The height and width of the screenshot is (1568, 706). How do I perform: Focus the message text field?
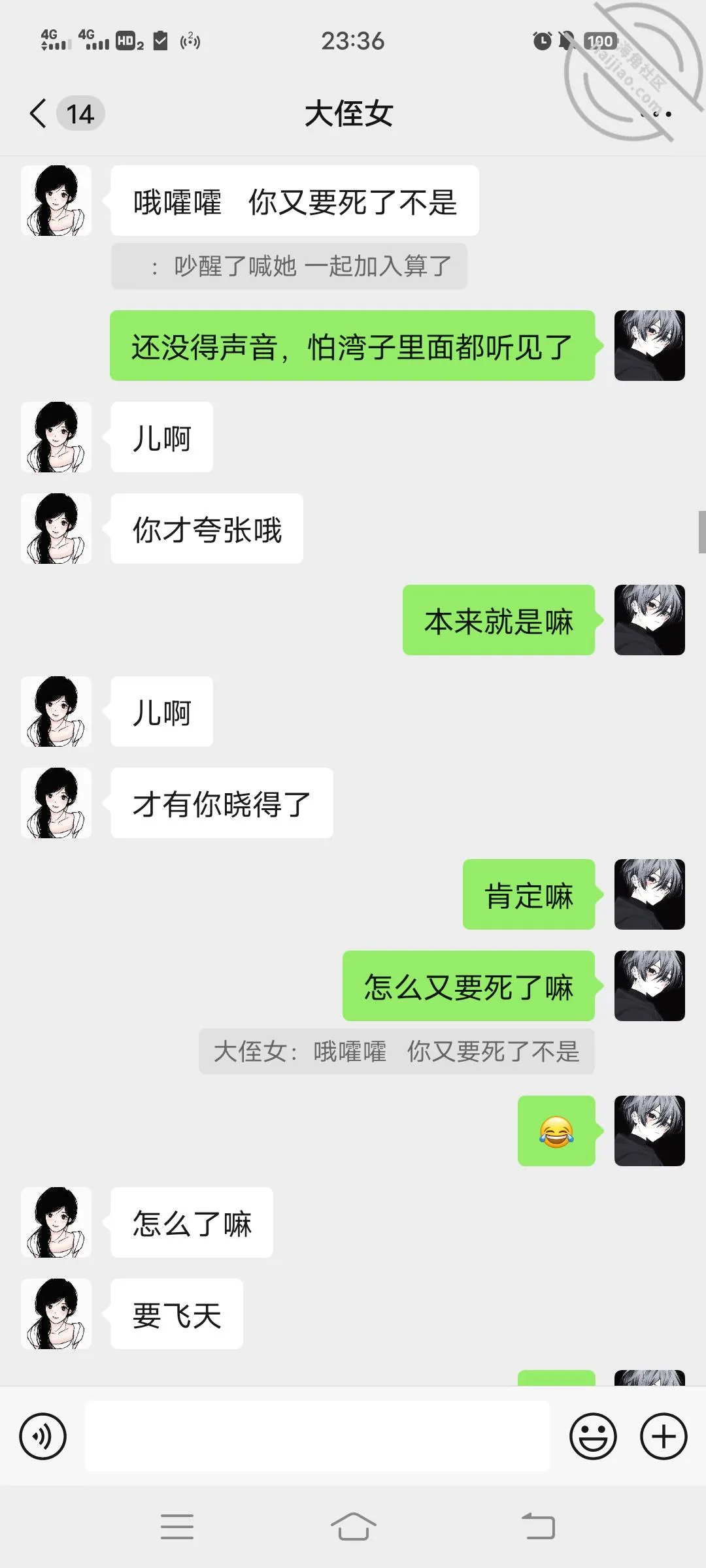pos(317,1436)
